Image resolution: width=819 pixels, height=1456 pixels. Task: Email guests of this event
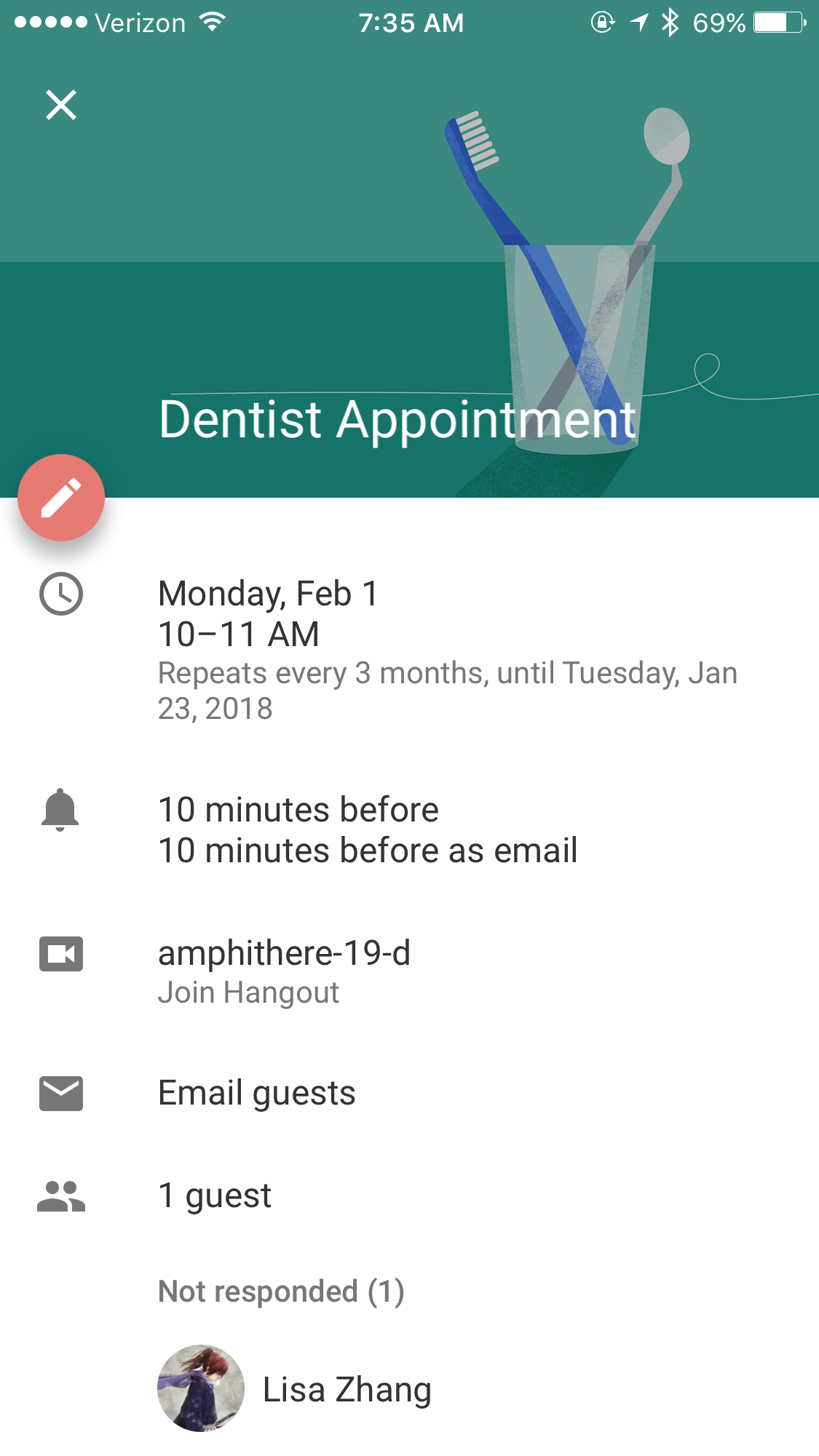click(256, 1093)
